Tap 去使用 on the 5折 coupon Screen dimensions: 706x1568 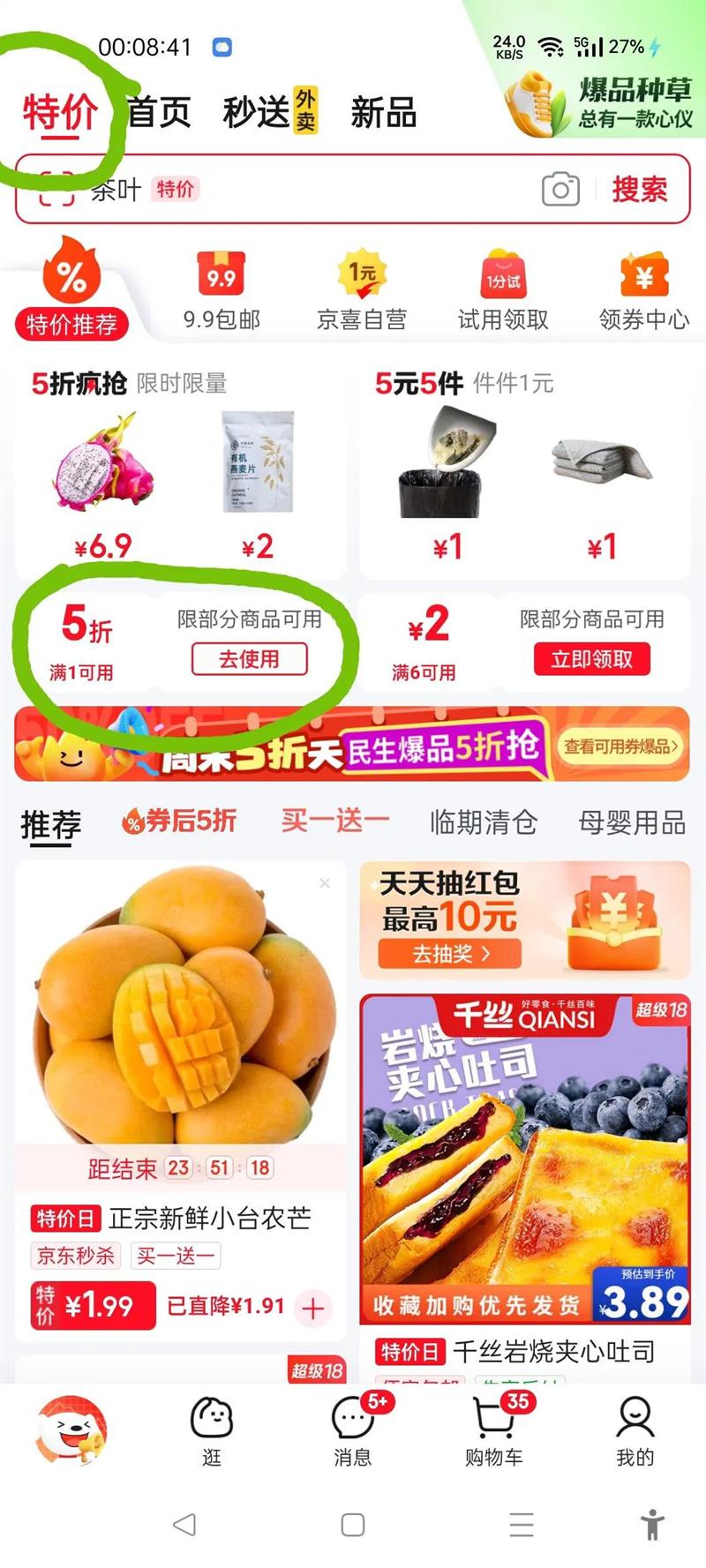[x=250, y=659]
